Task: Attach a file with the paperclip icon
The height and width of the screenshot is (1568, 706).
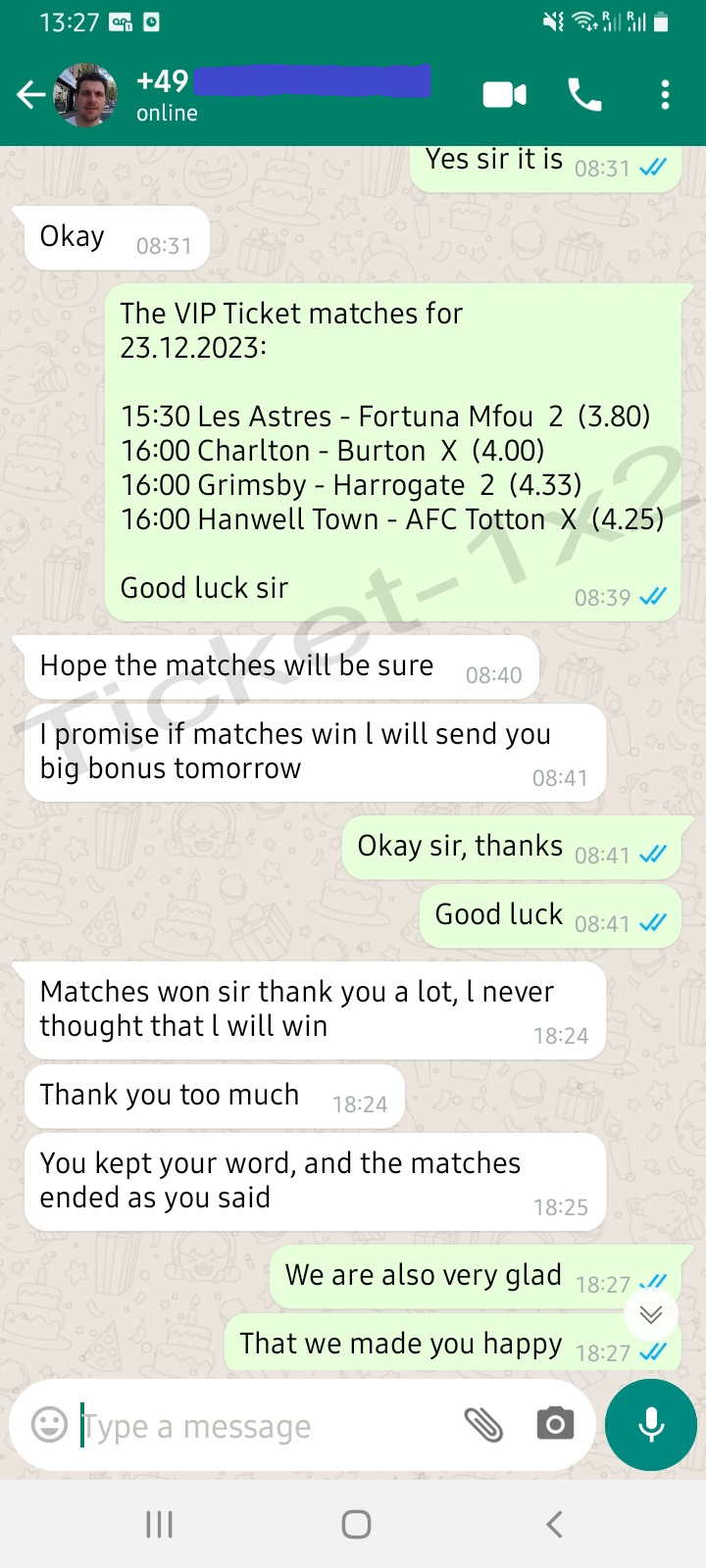Action: [483, 1425]
